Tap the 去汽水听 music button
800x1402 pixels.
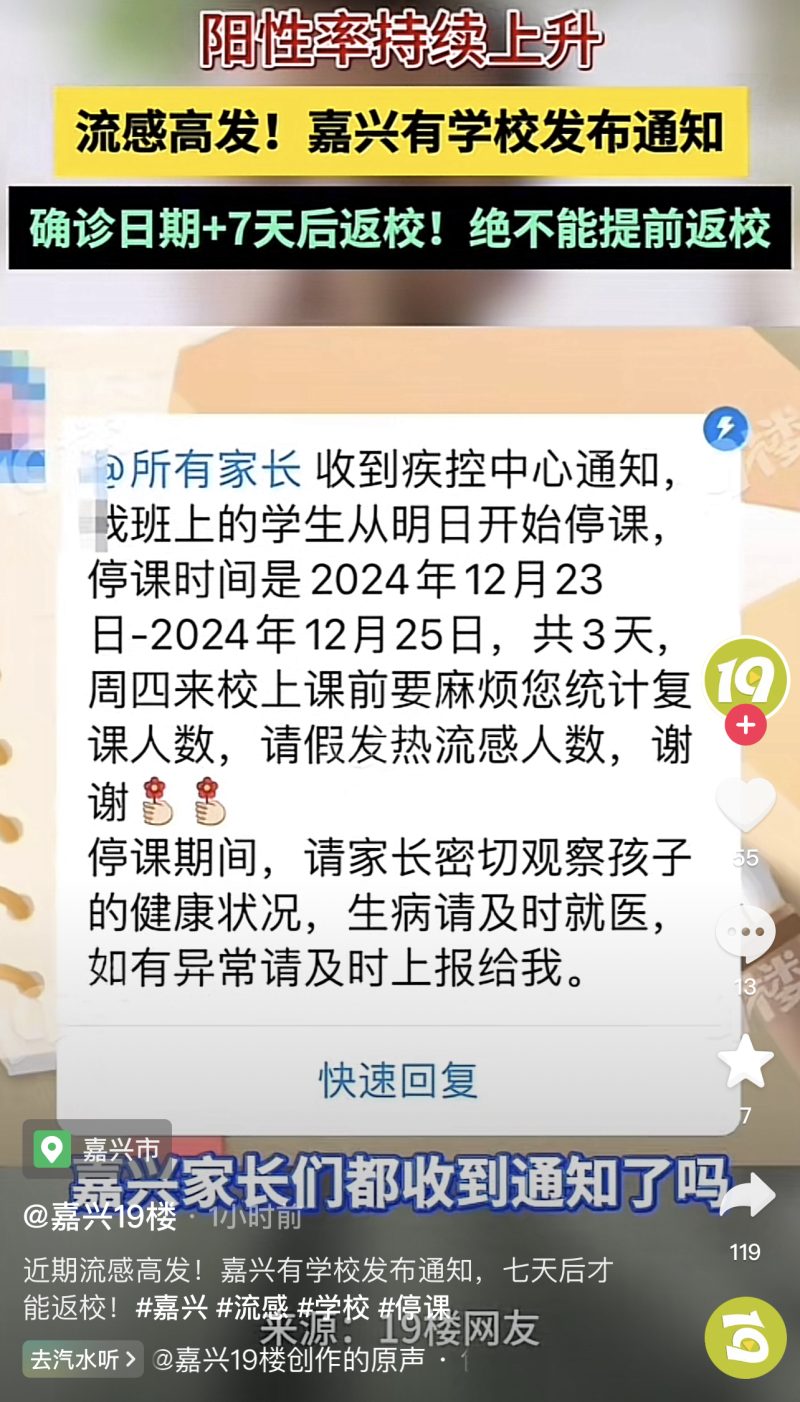[83, 1359]
